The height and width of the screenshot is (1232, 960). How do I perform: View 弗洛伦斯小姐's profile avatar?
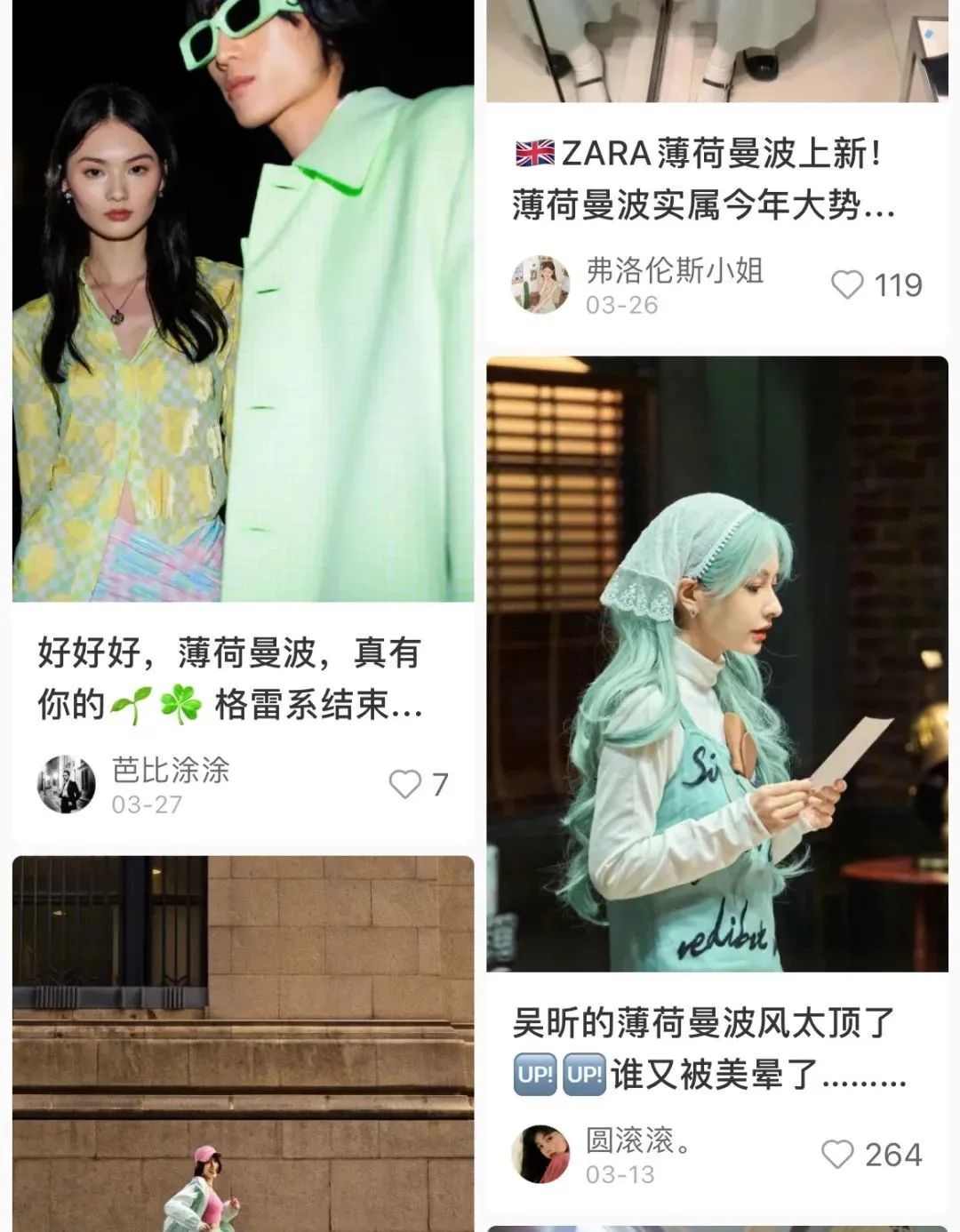(x=540, y=285)
